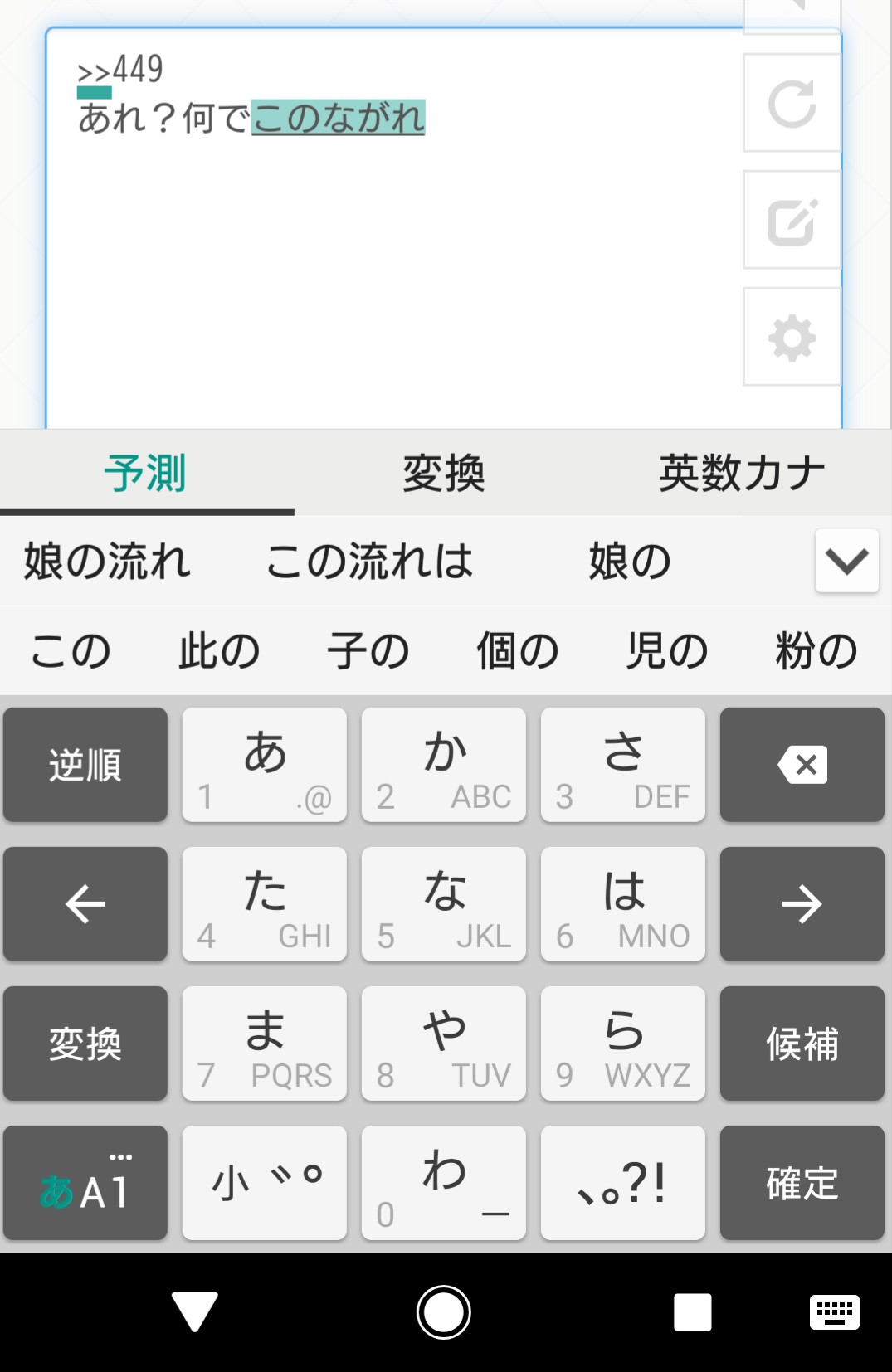Switch to the 英数カナ tab

coord(741,474)
